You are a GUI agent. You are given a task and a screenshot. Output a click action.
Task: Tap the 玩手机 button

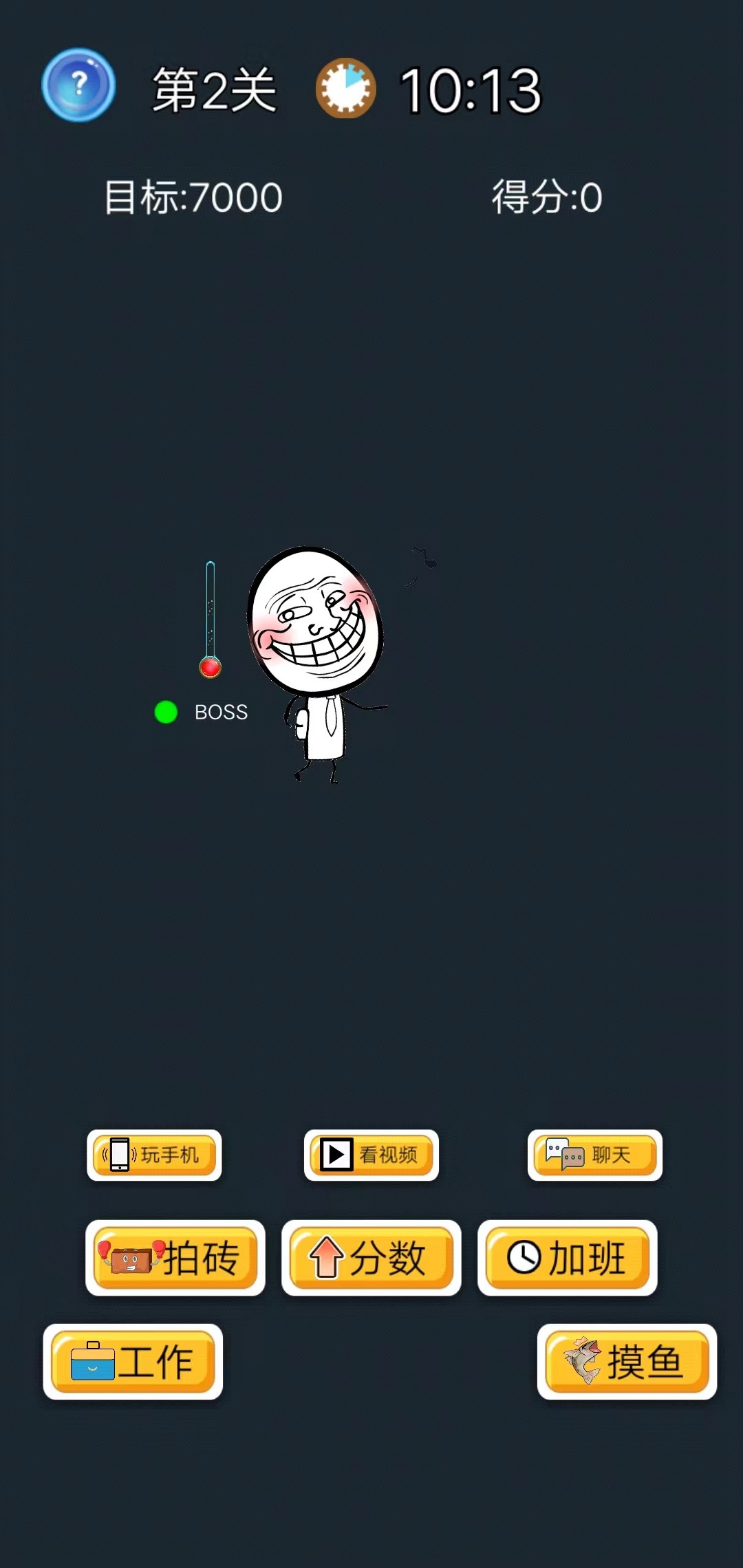(154, 1155)
